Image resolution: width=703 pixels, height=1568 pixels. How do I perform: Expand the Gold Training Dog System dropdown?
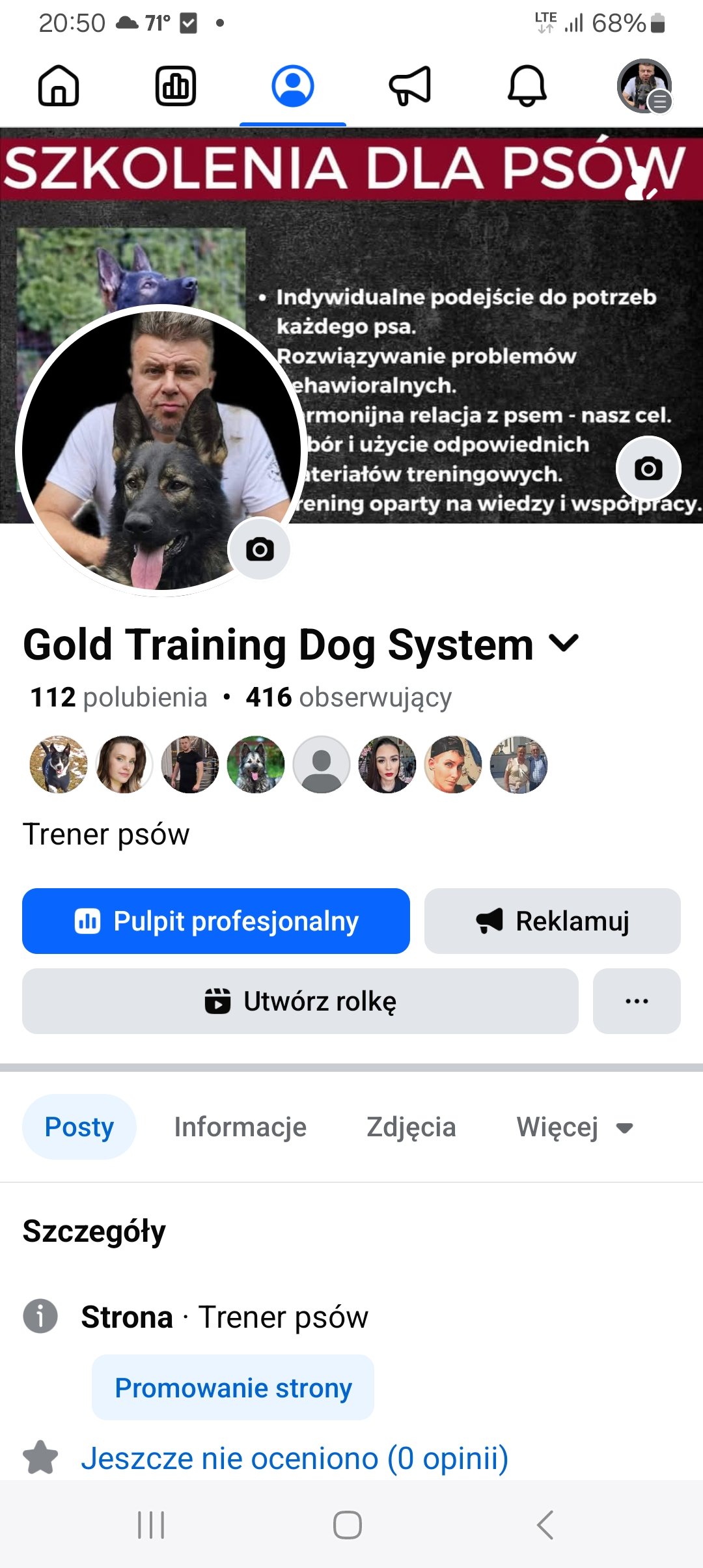(564, 643)
